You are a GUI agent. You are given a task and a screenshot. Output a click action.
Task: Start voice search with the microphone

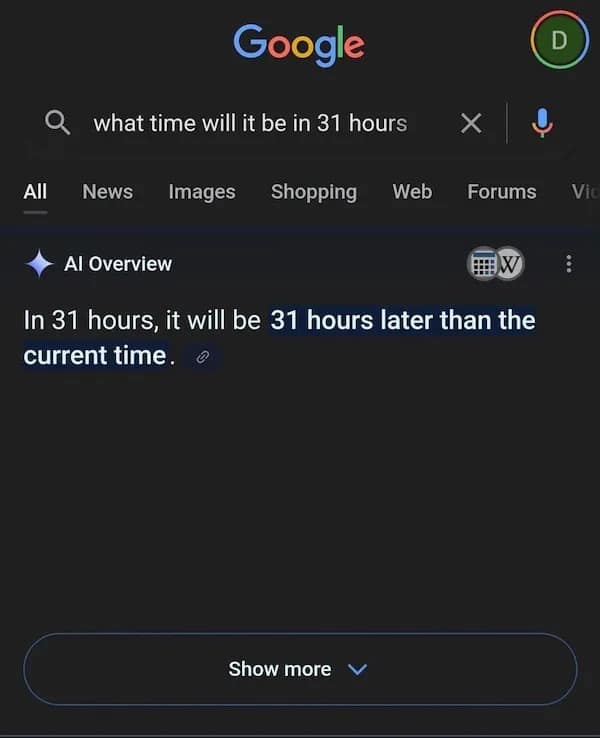(x=542, y=123)
